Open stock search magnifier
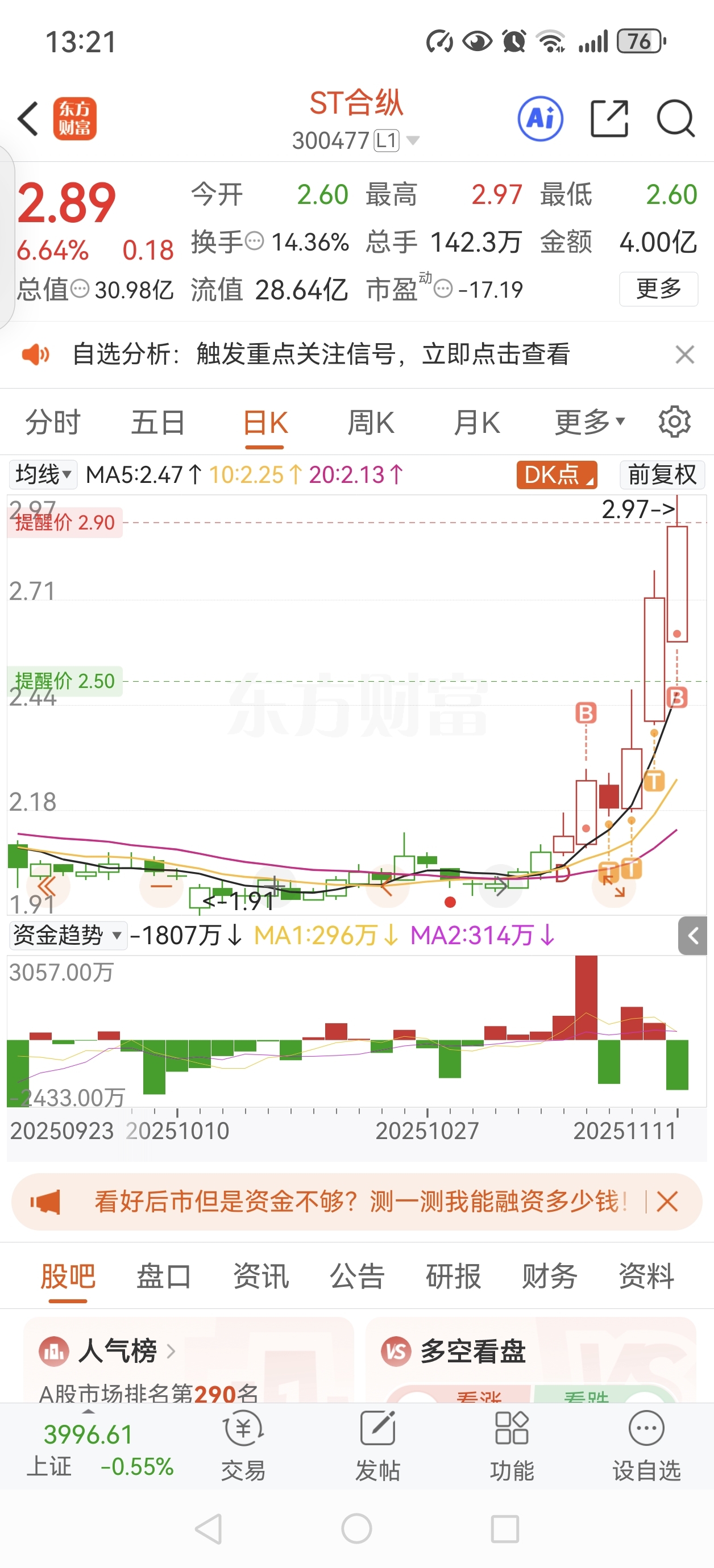This screenshot has width=714, height=1568. [x=675, y=119]
